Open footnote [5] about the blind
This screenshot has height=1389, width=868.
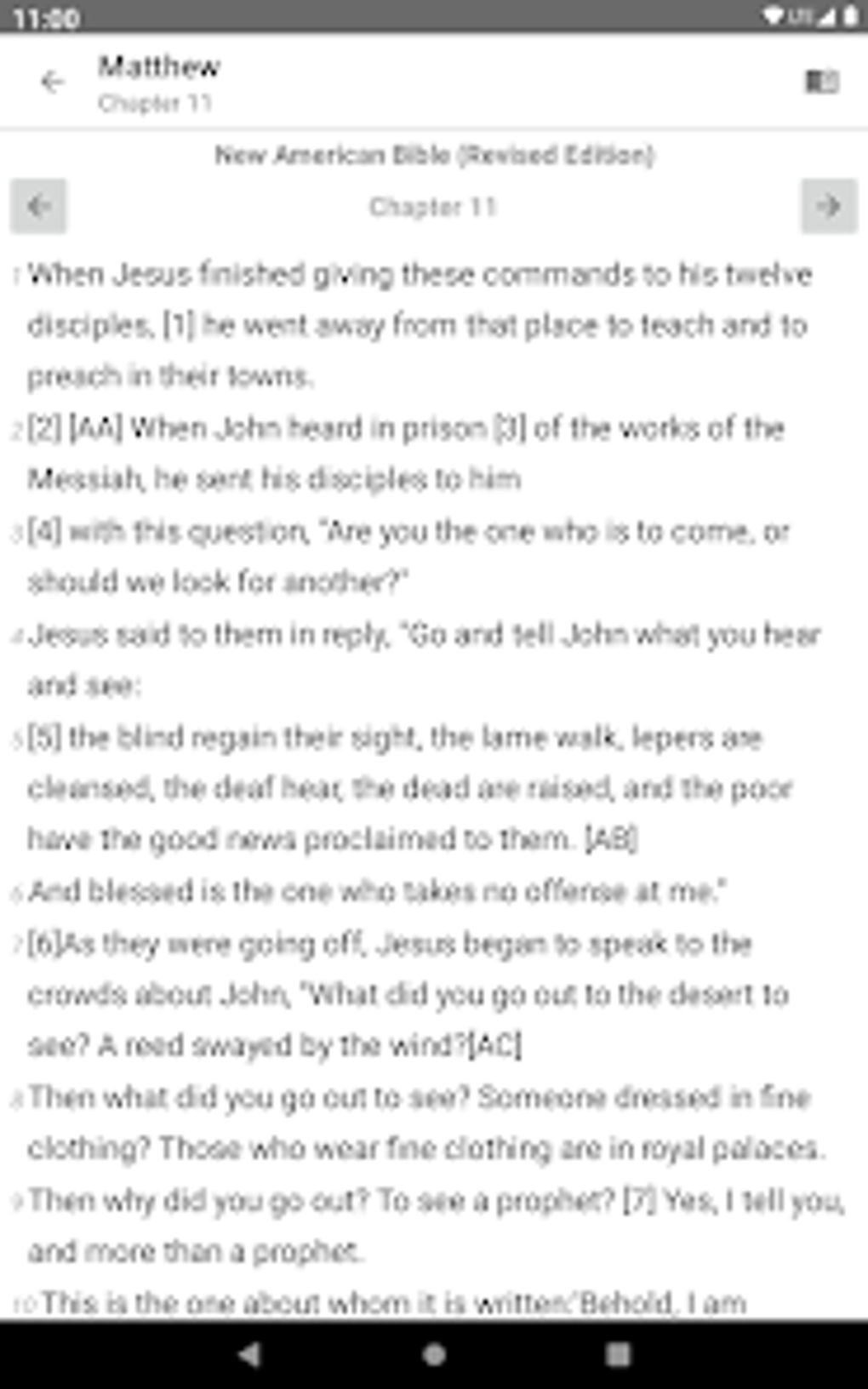45,737
